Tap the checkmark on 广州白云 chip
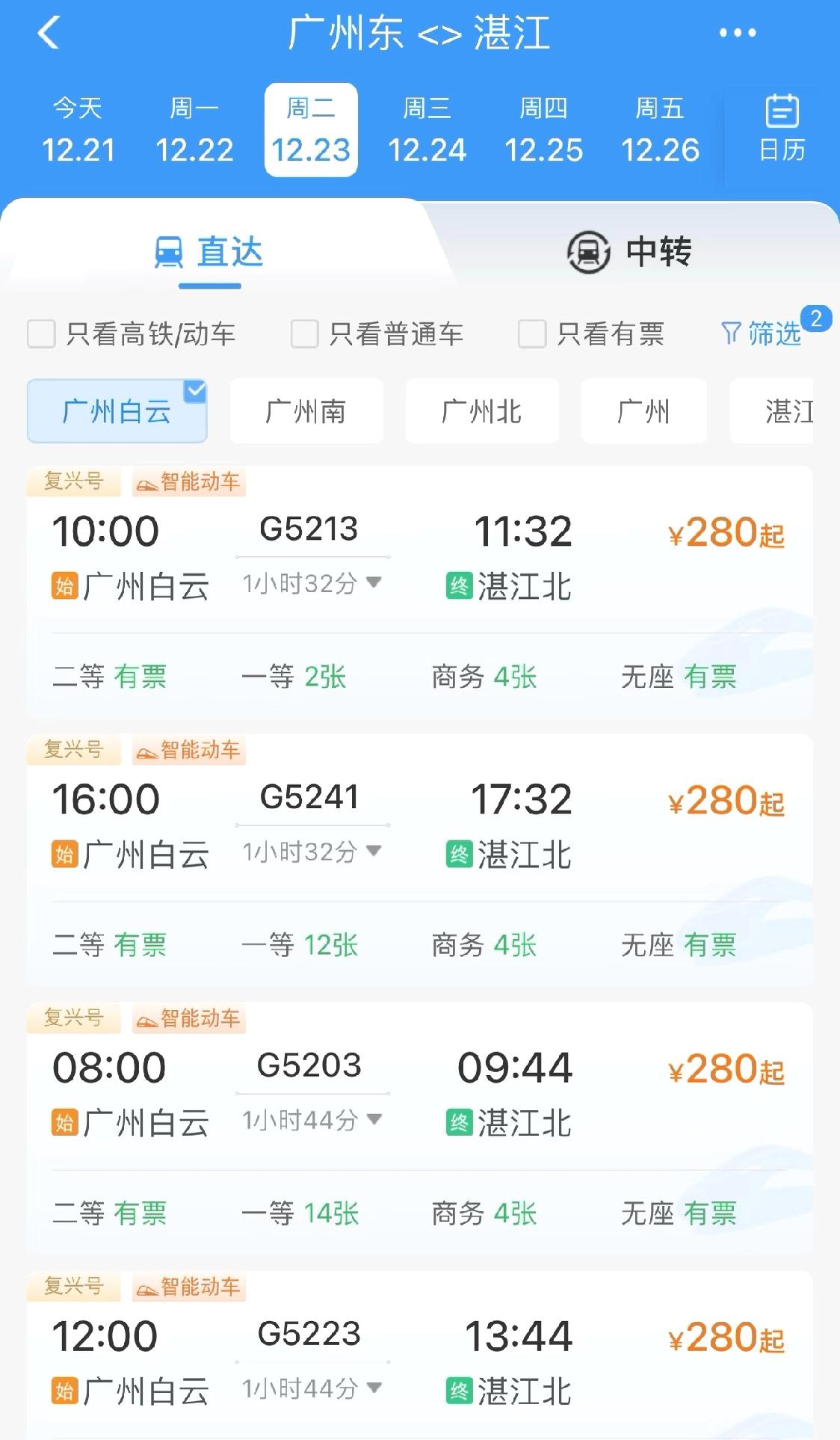This screenshot has height=1440, width=840. coord(194,388)
